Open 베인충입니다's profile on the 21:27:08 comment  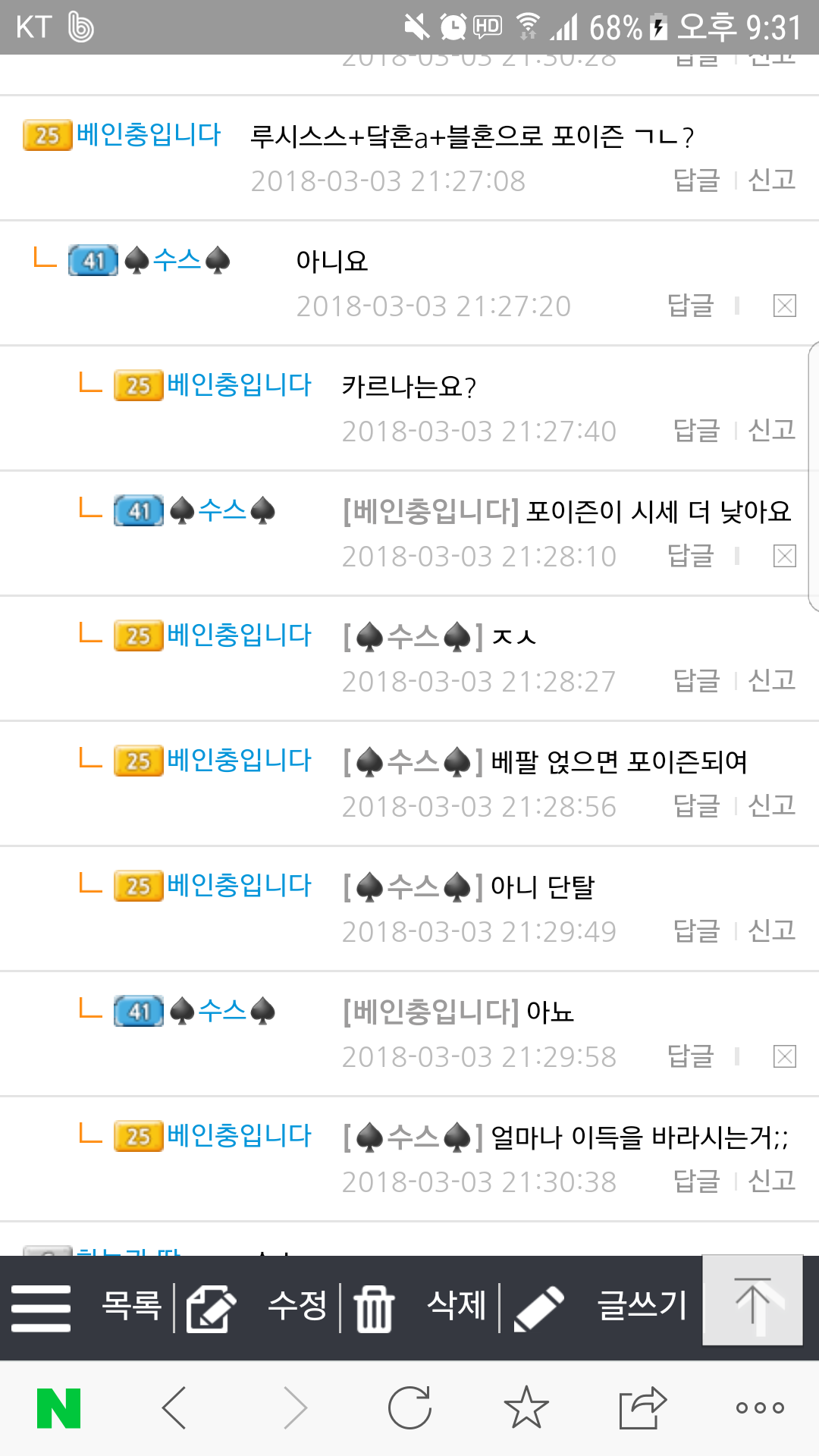(148, 135)
